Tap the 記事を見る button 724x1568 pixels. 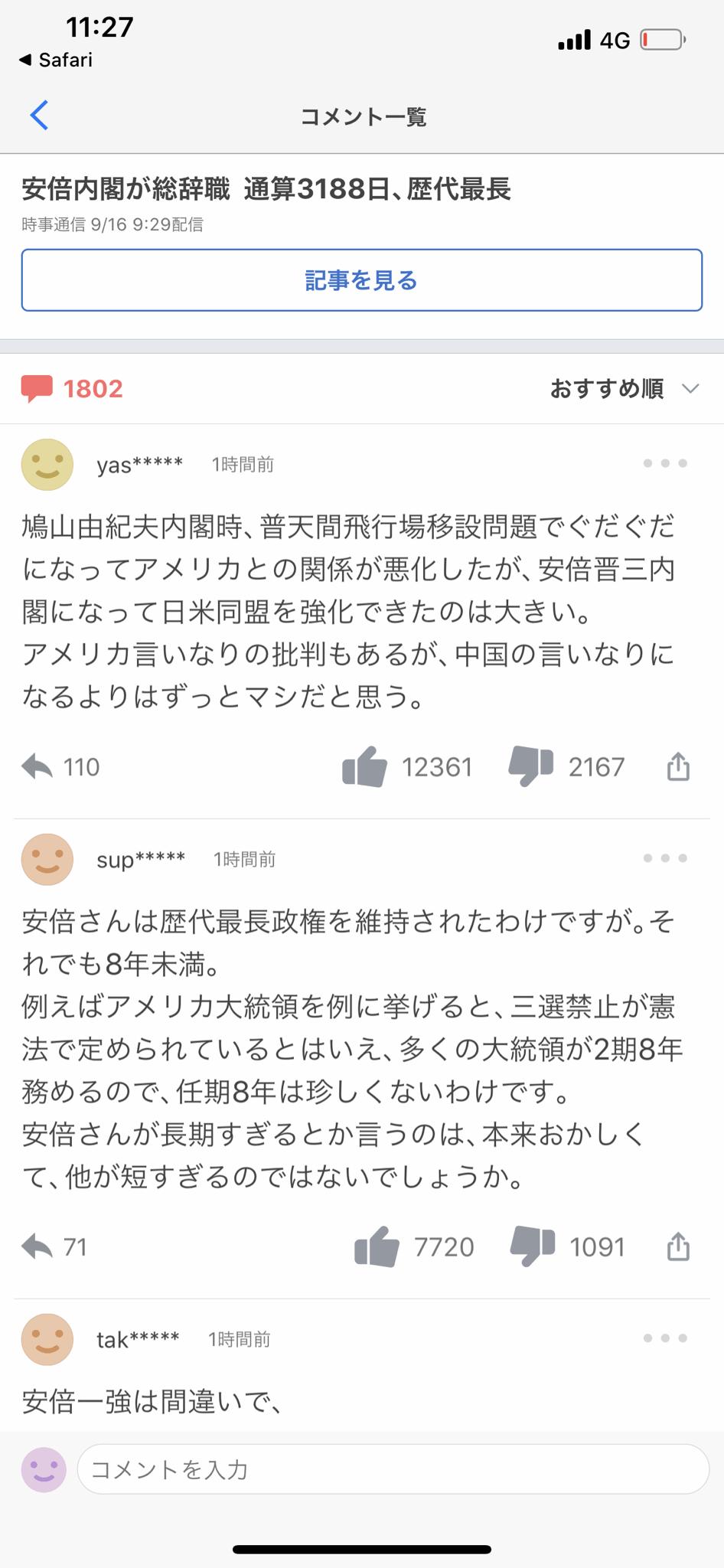(361, 280)
